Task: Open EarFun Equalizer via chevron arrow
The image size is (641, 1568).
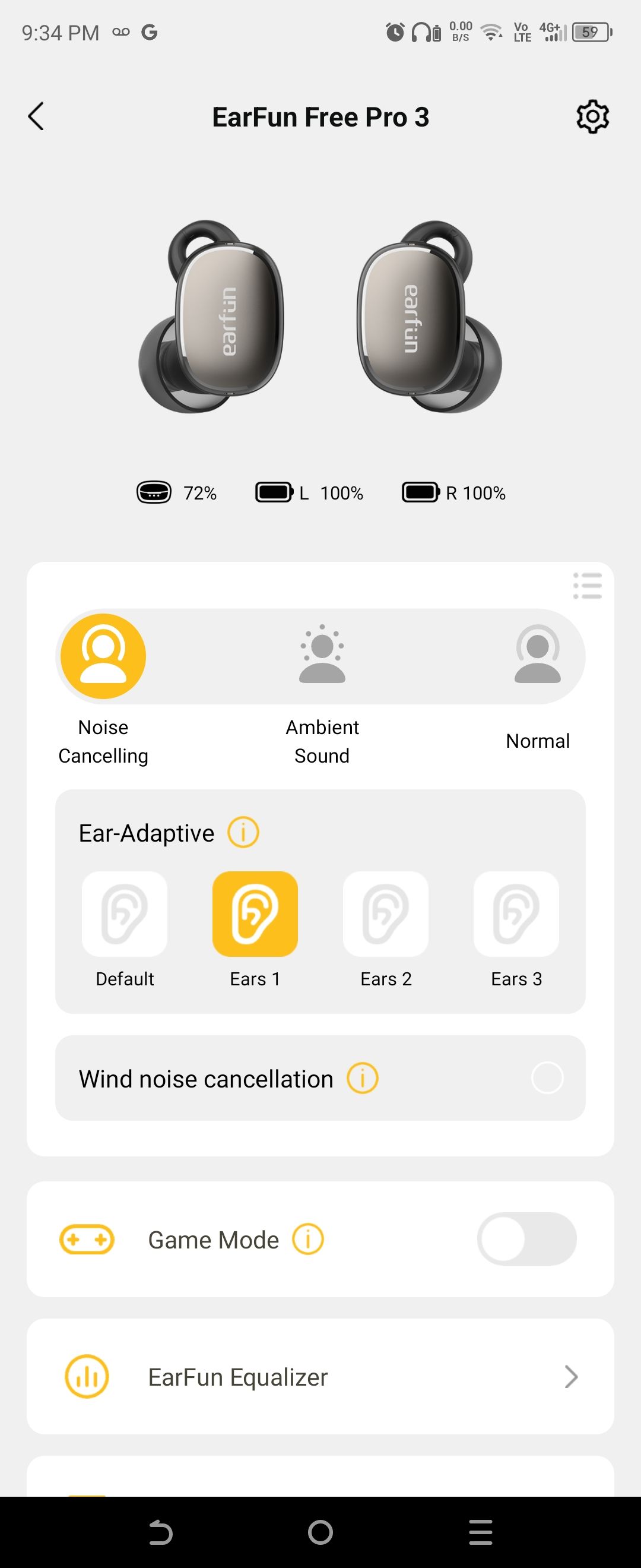Action: (x=570, y=1376)
